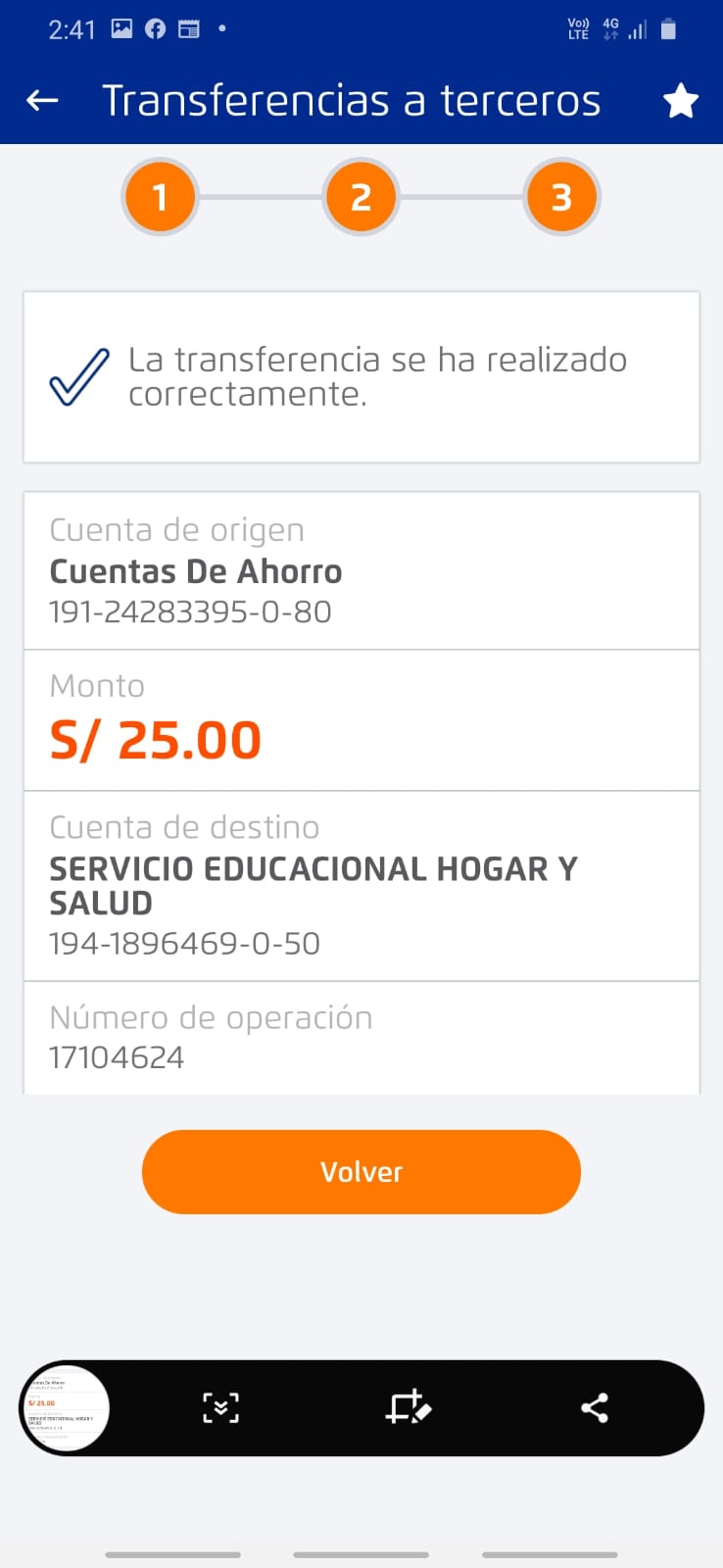Tap the Volver button
Image resolution: width=723 pixels, height=1568 pixels.
[361, 1172]
